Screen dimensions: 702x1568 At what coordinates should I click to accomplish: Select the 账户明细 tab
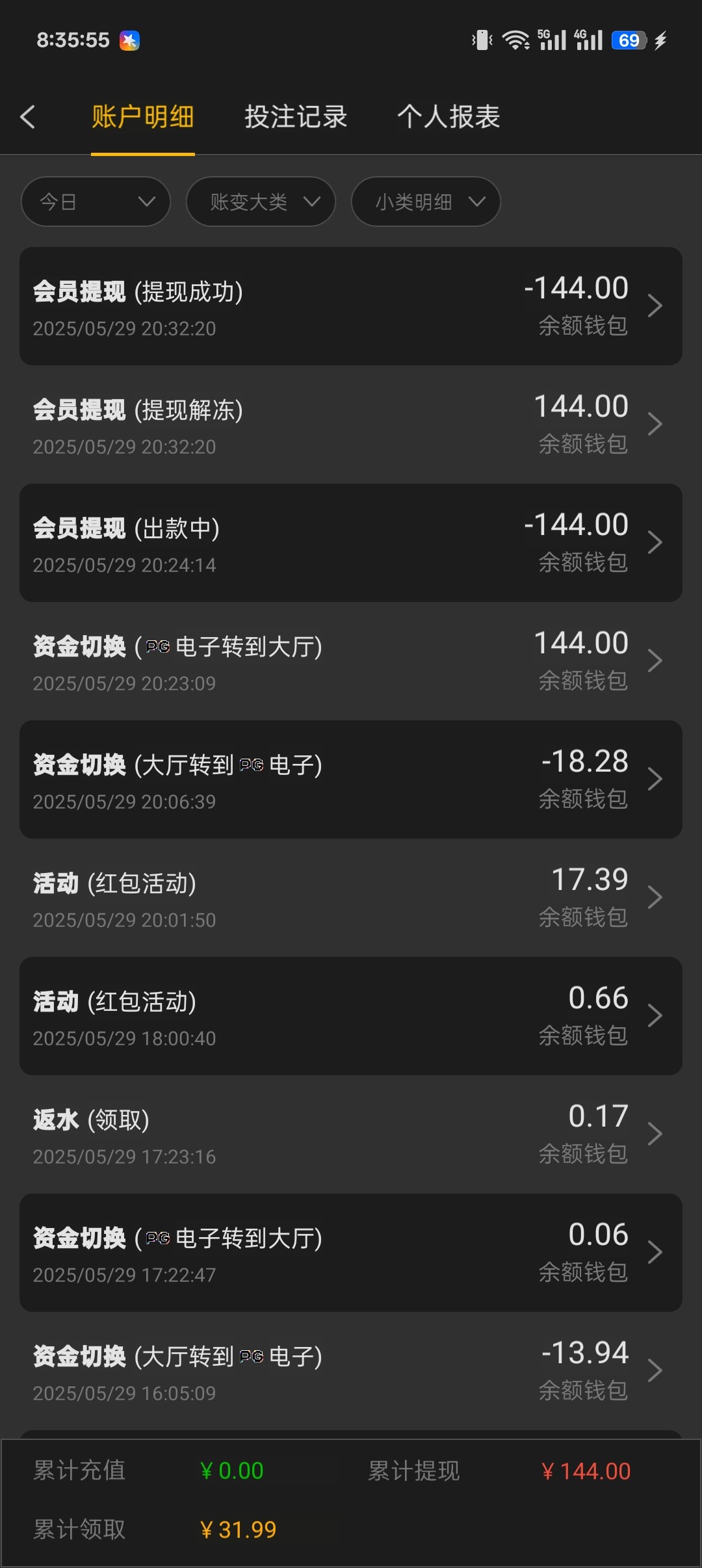143,117
